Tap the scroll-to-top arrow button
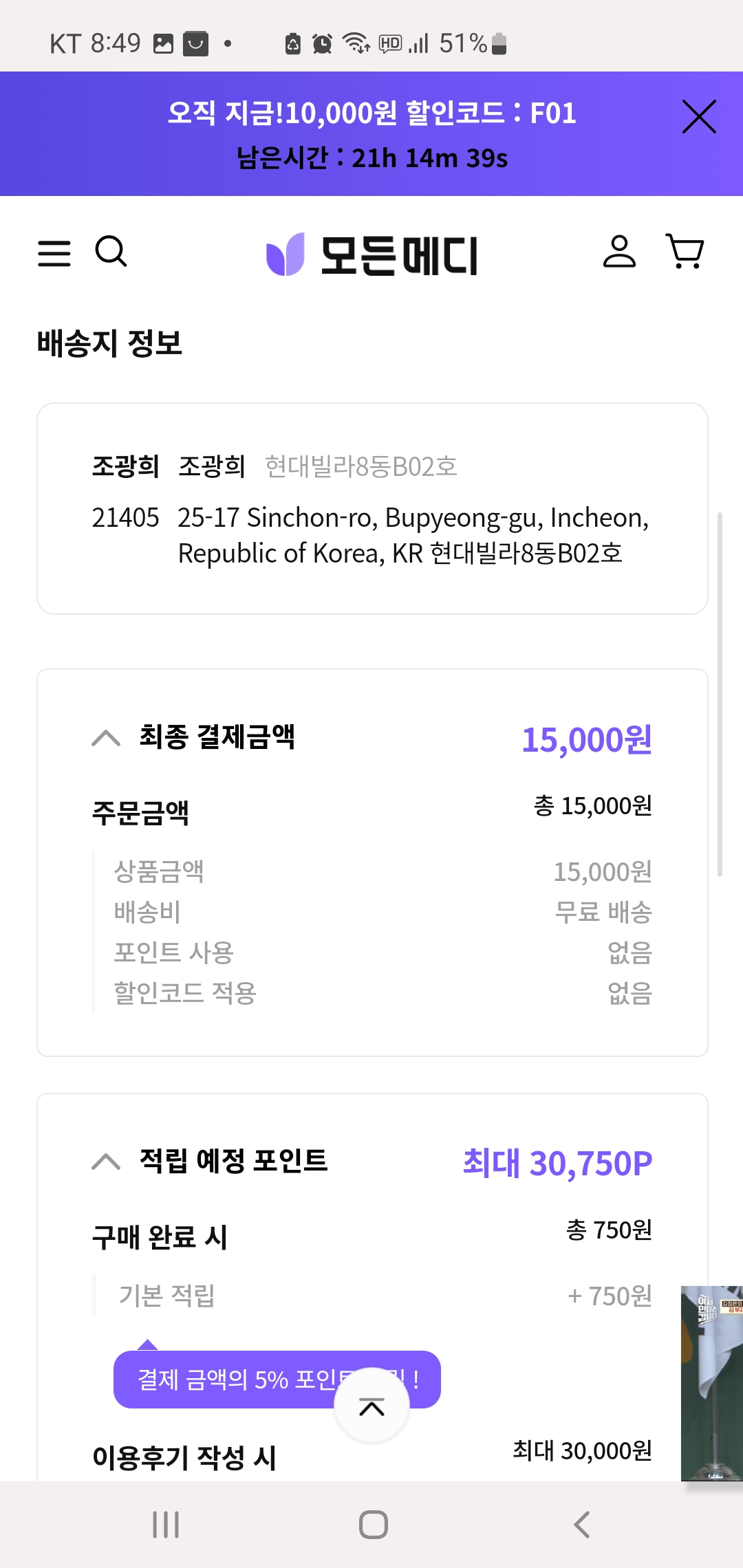The width and height of the screenshot is (743, 1568). coord(371,1406)
